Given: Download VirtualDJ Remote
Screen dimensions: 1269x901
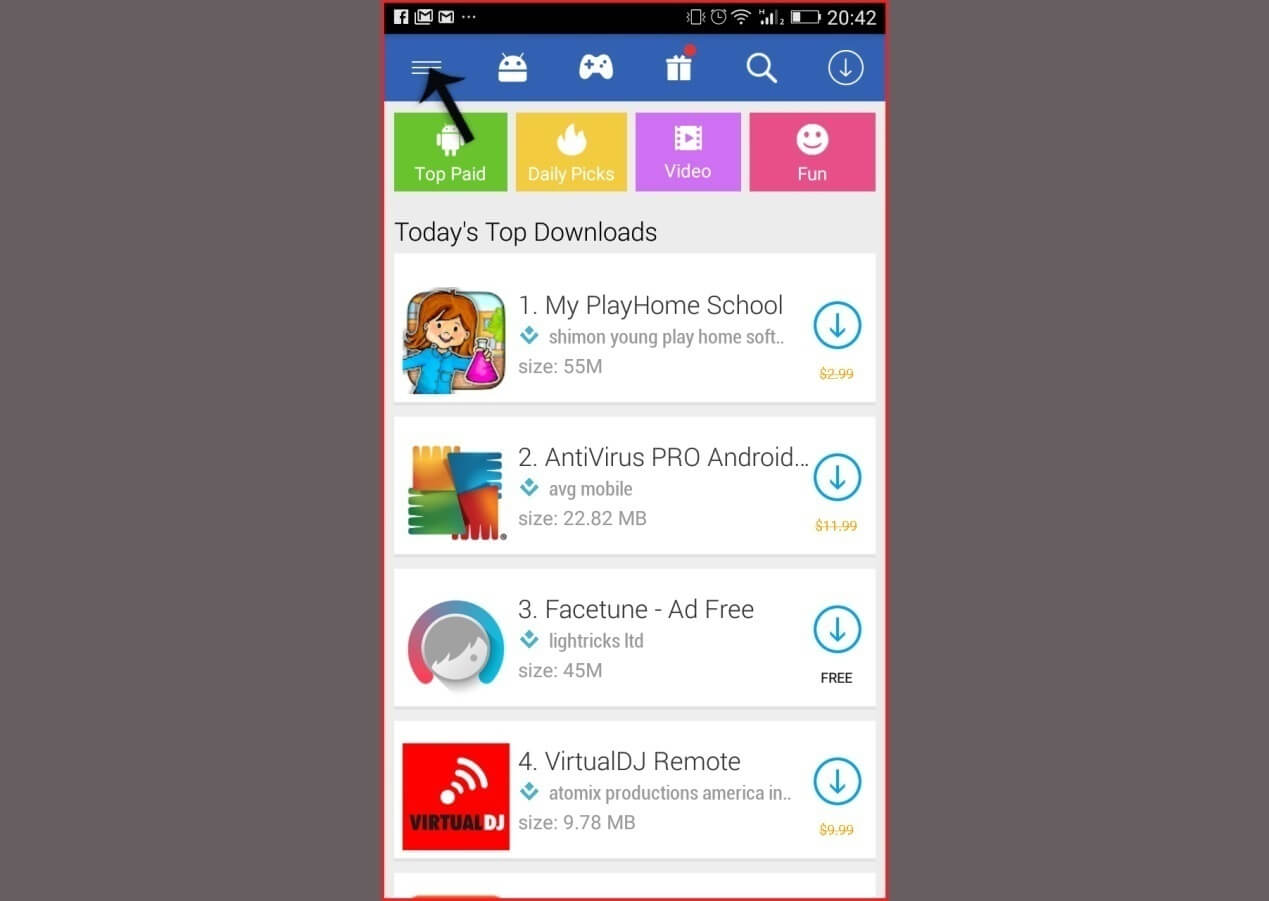Looking at the screenshot, I should (x=837, y=782).
